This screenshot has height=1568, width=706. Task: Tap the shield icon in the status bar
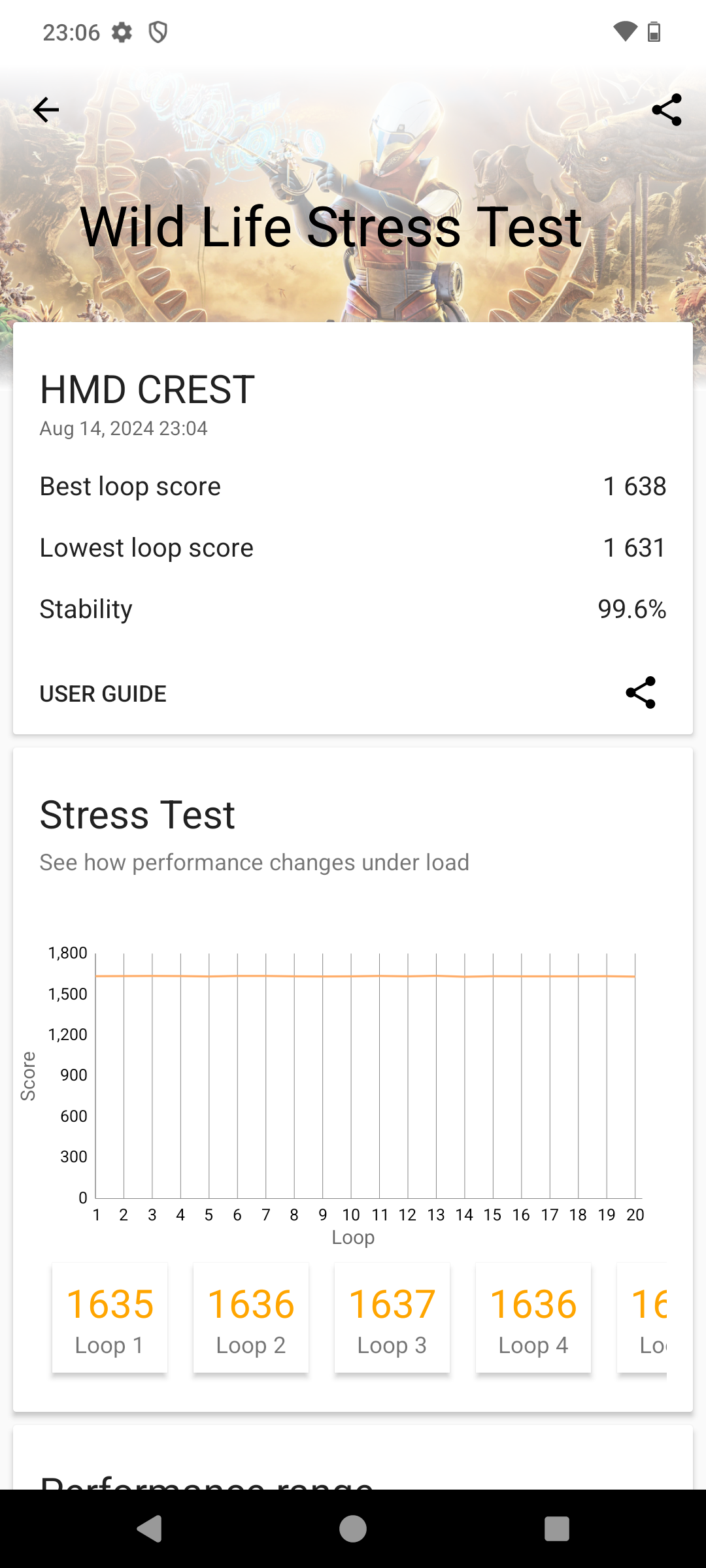[158, 31]
